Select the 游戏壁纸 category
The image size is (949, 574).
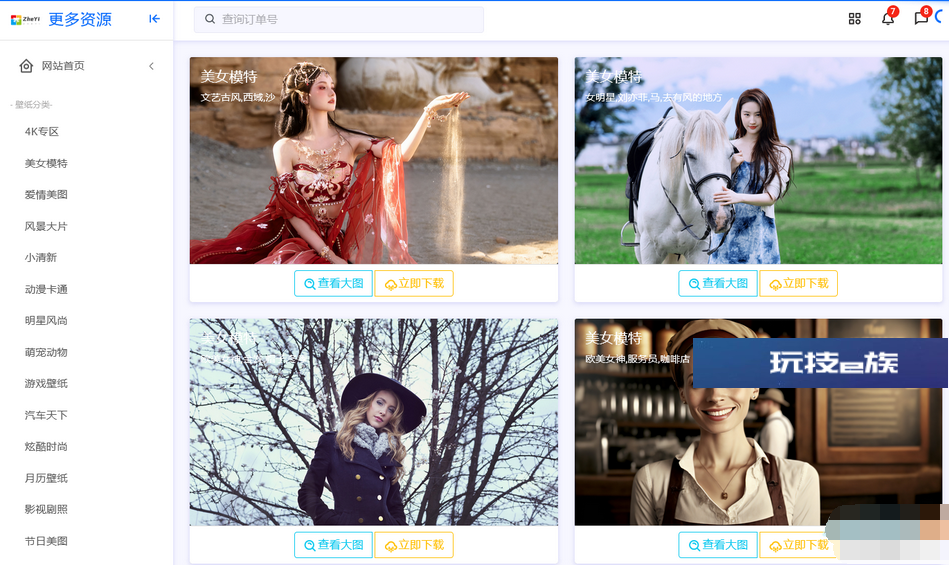(x=46, y=384)
